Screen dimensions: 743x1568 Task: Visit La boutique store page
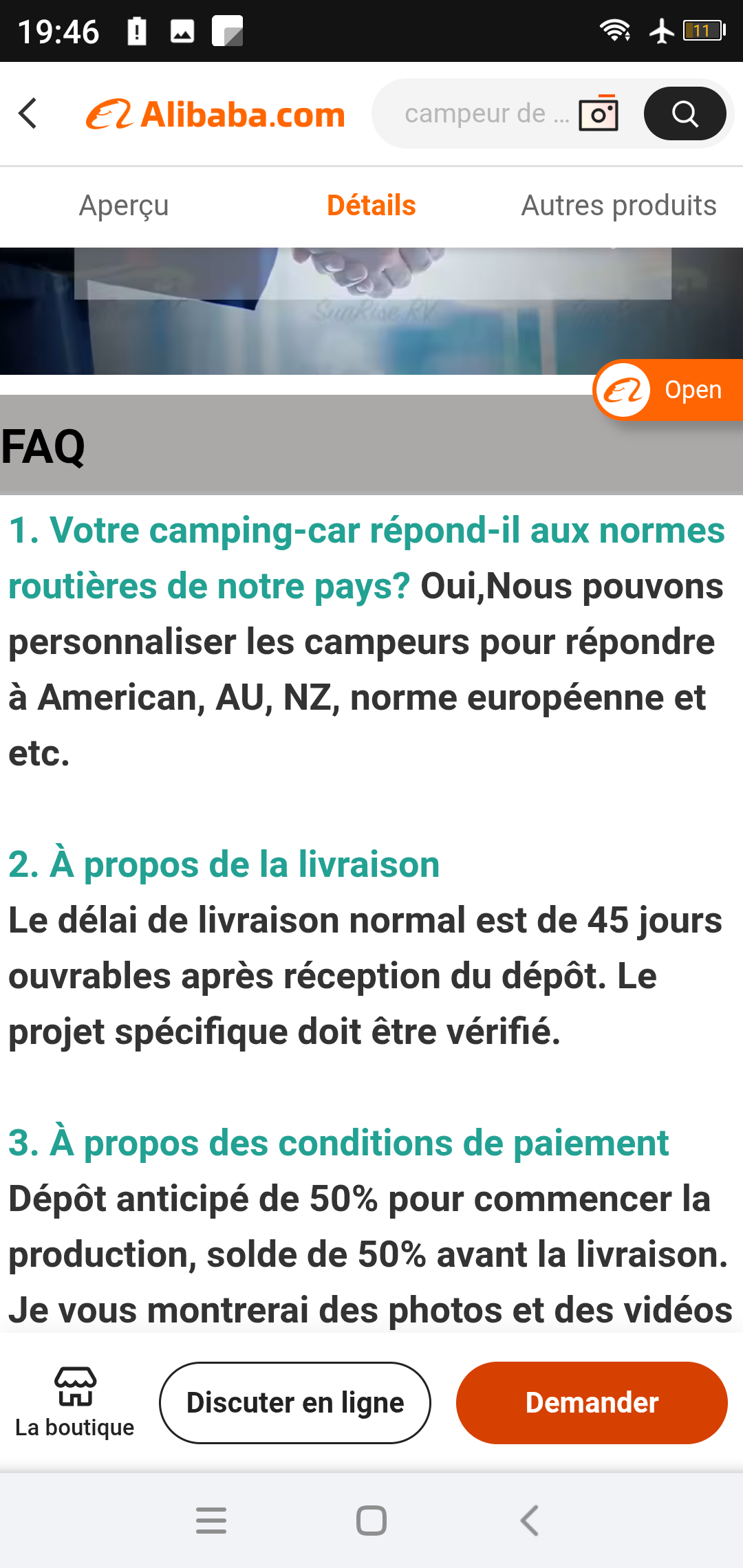point(75,1402)
